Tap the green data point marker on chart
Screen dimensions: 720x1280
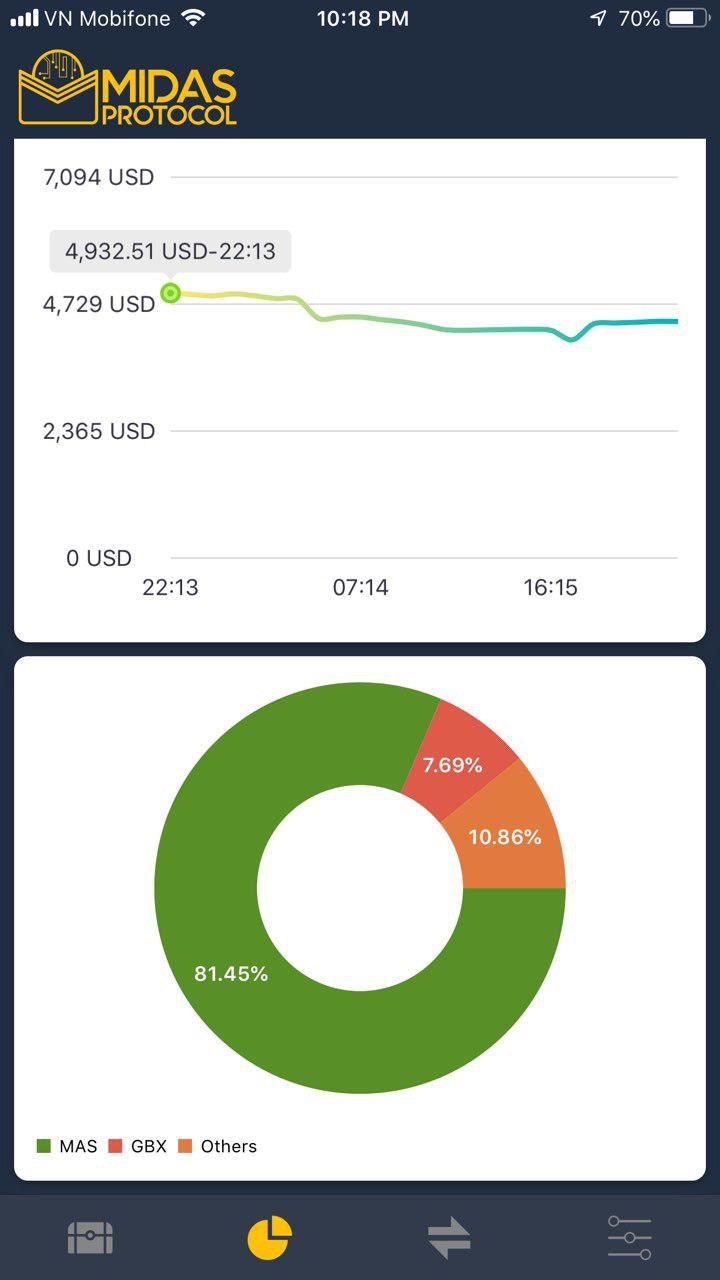tap(170, 293)
